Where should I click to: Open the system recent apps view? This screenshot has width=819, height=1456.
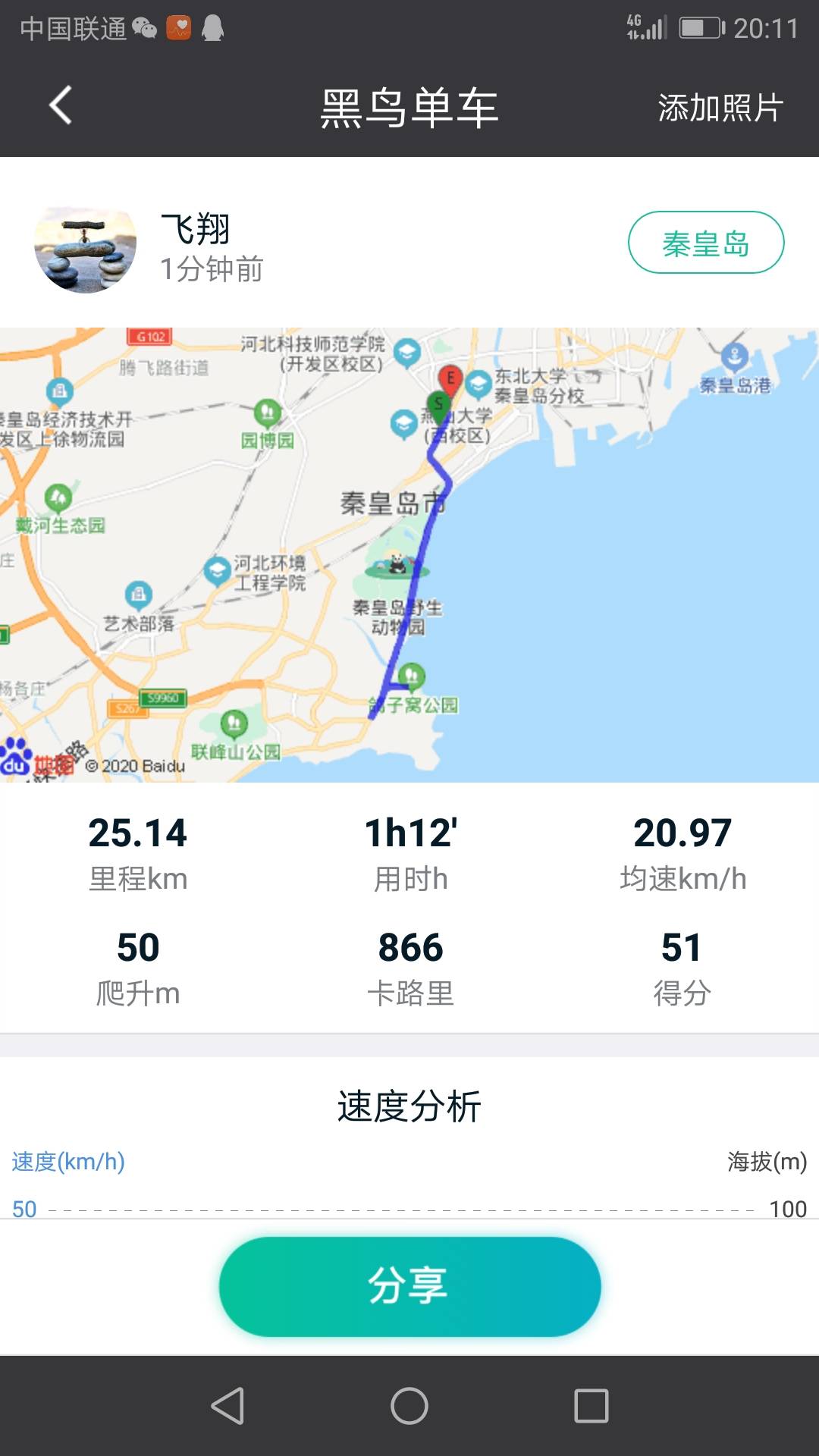point(591,1406)
